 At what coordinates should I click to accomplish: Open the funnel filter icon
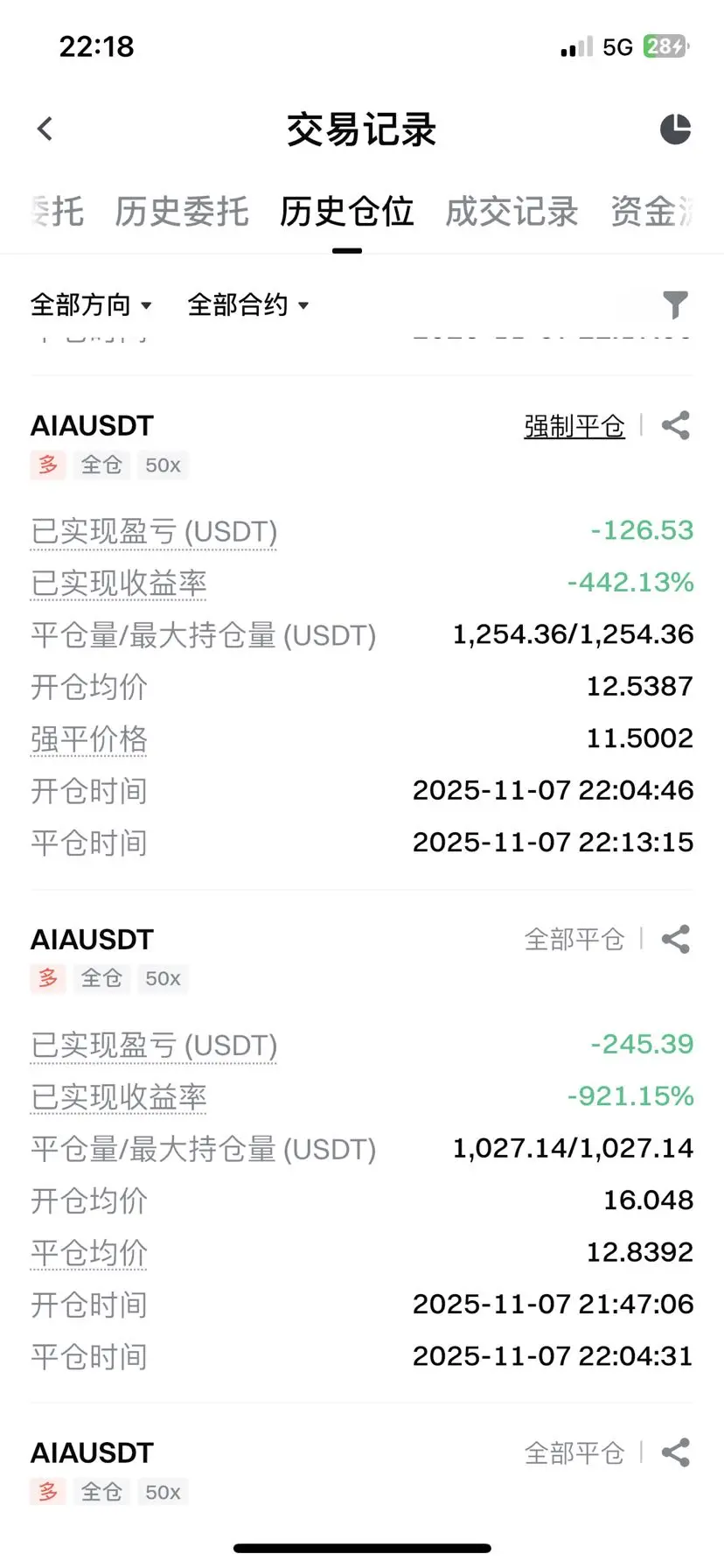point(675,304)
